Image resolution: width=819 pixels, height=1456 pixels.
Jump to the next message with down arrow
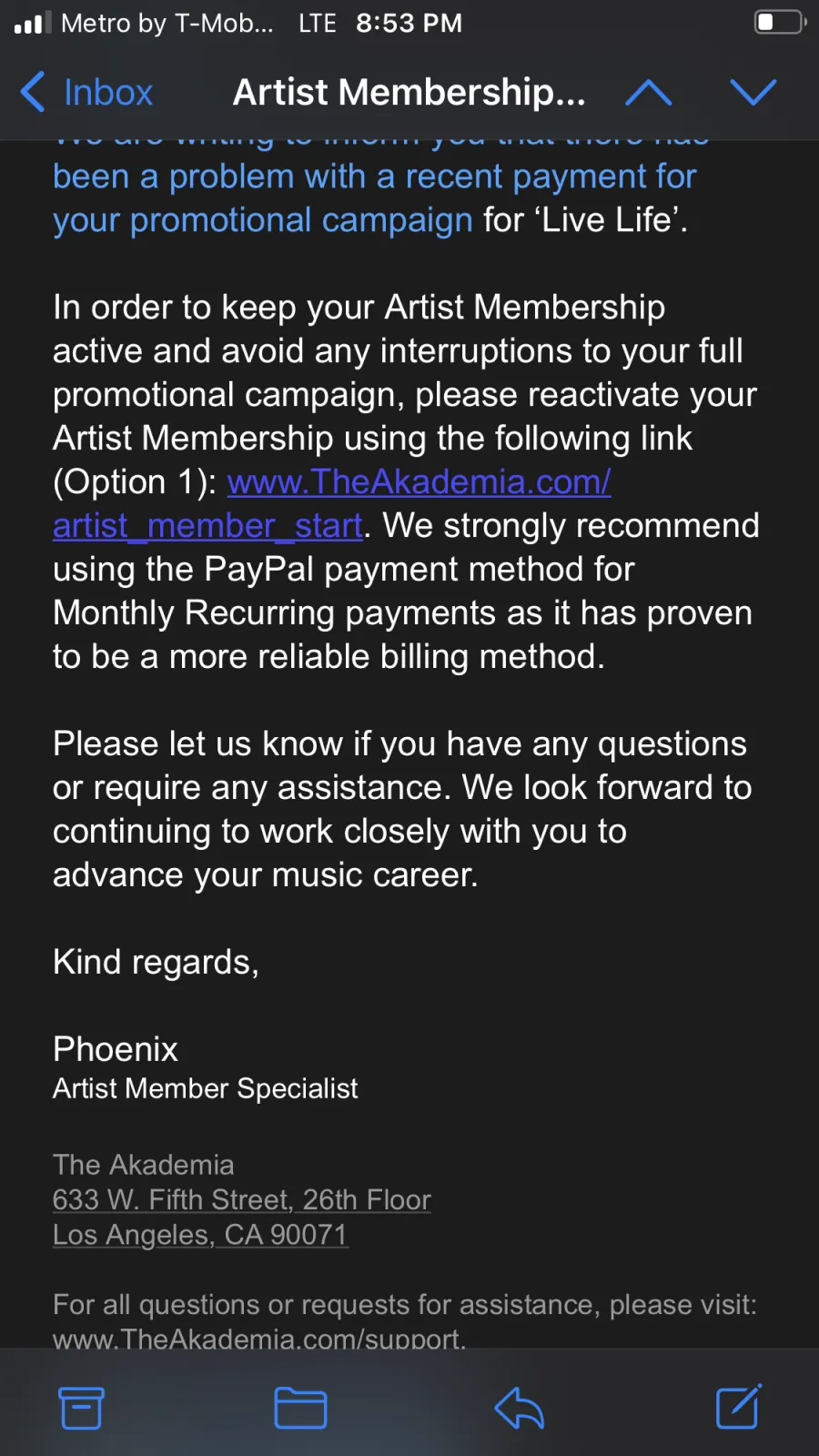coord(753,92)
